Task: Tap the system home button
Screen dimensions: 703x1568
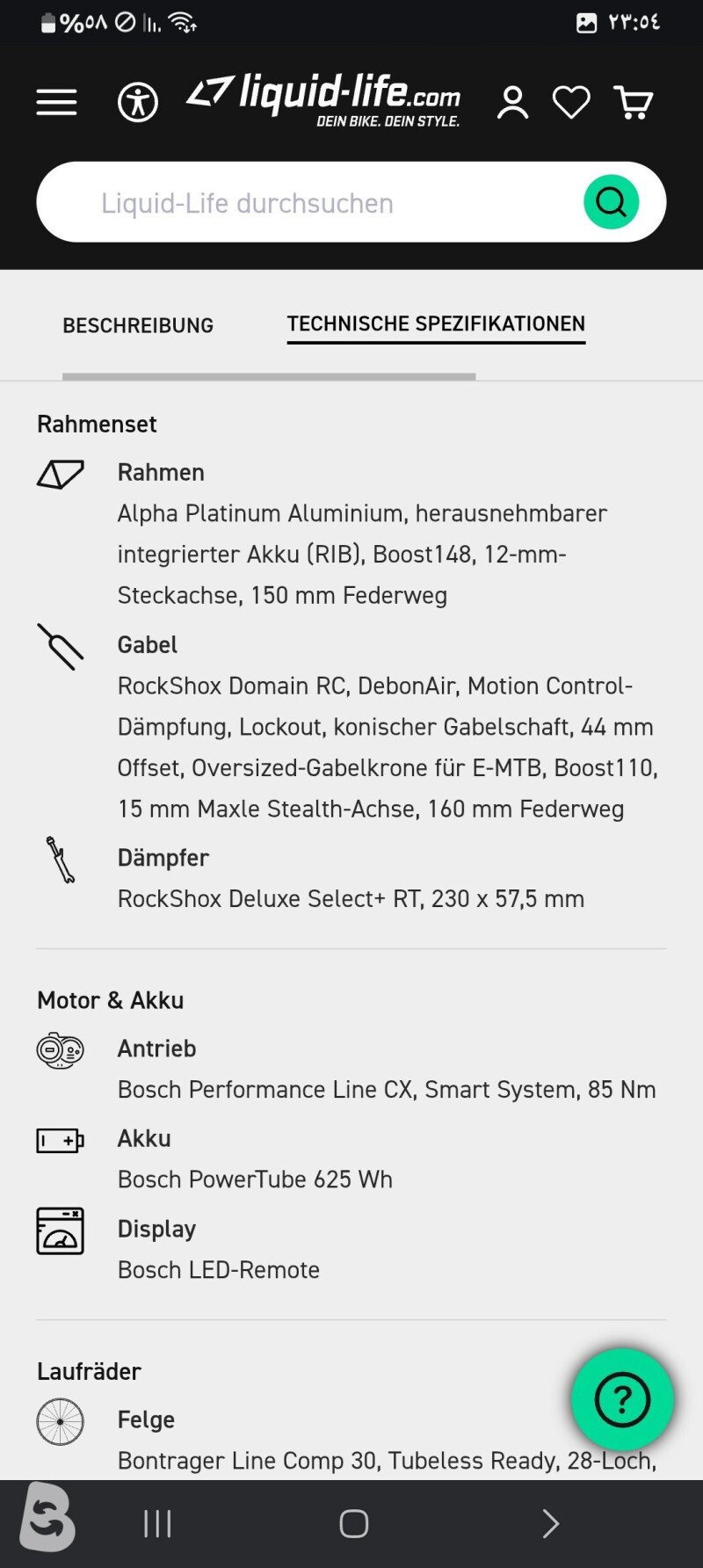Action: pos(353,1523)
